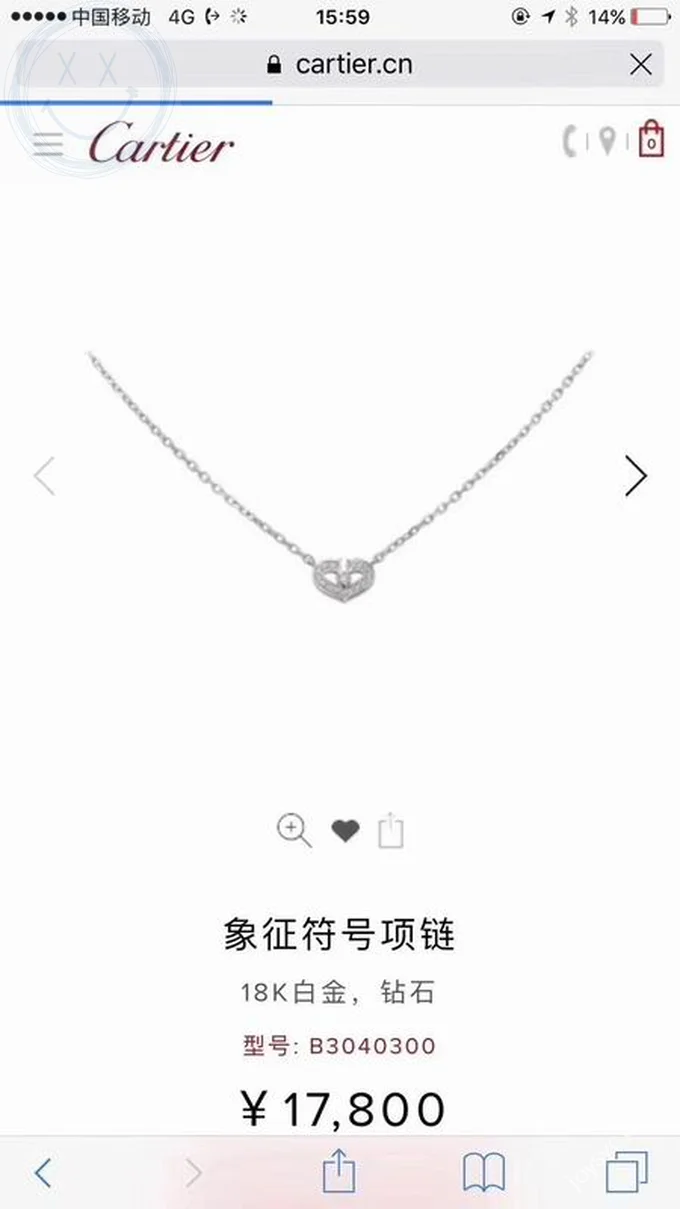This screenshot has width=680, height=1209.
Task: Show the next product image
Action: tap(635, 476)
